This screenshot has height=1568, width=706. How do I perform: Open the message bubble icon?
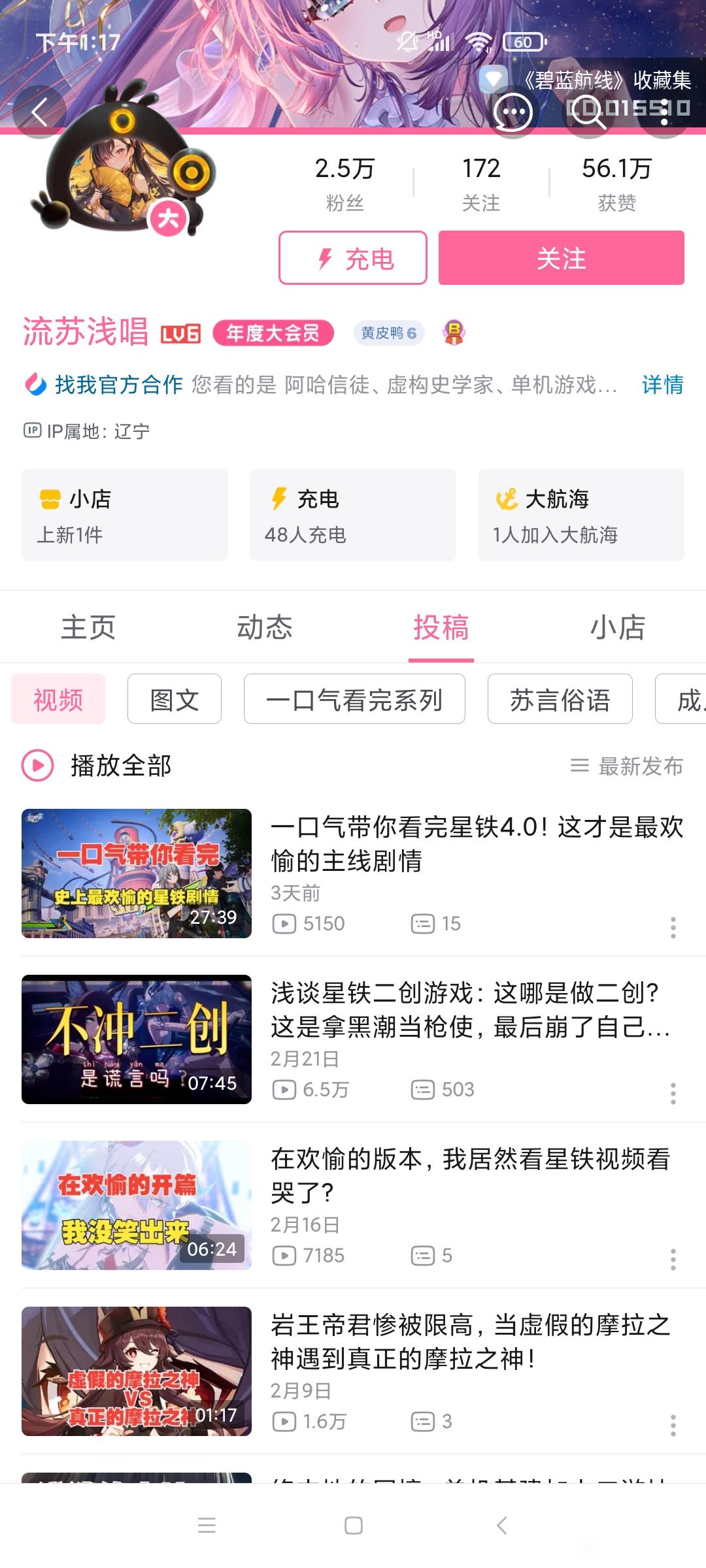click(513, 112)
